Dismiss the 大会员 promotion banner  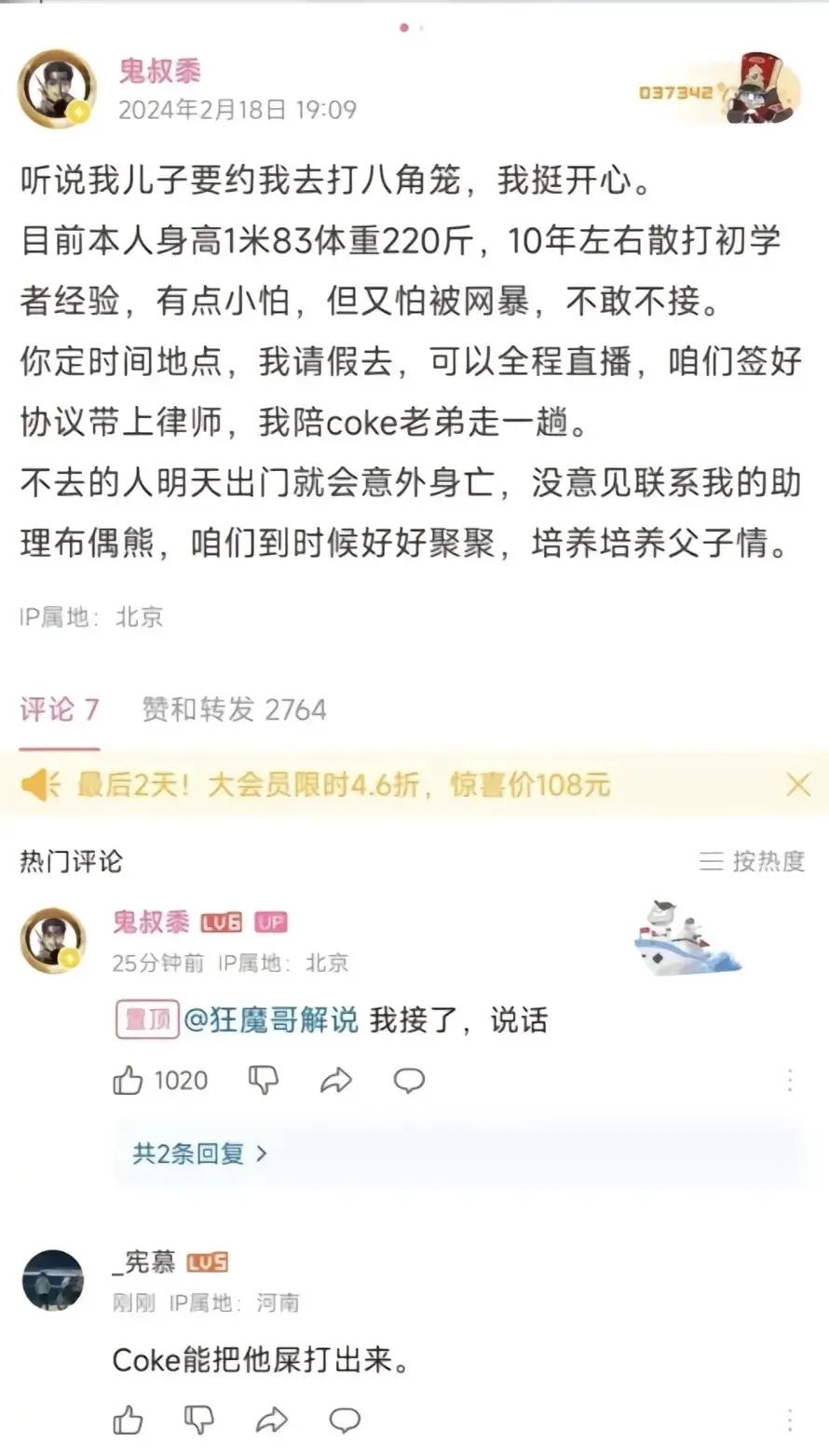[798, 785]
